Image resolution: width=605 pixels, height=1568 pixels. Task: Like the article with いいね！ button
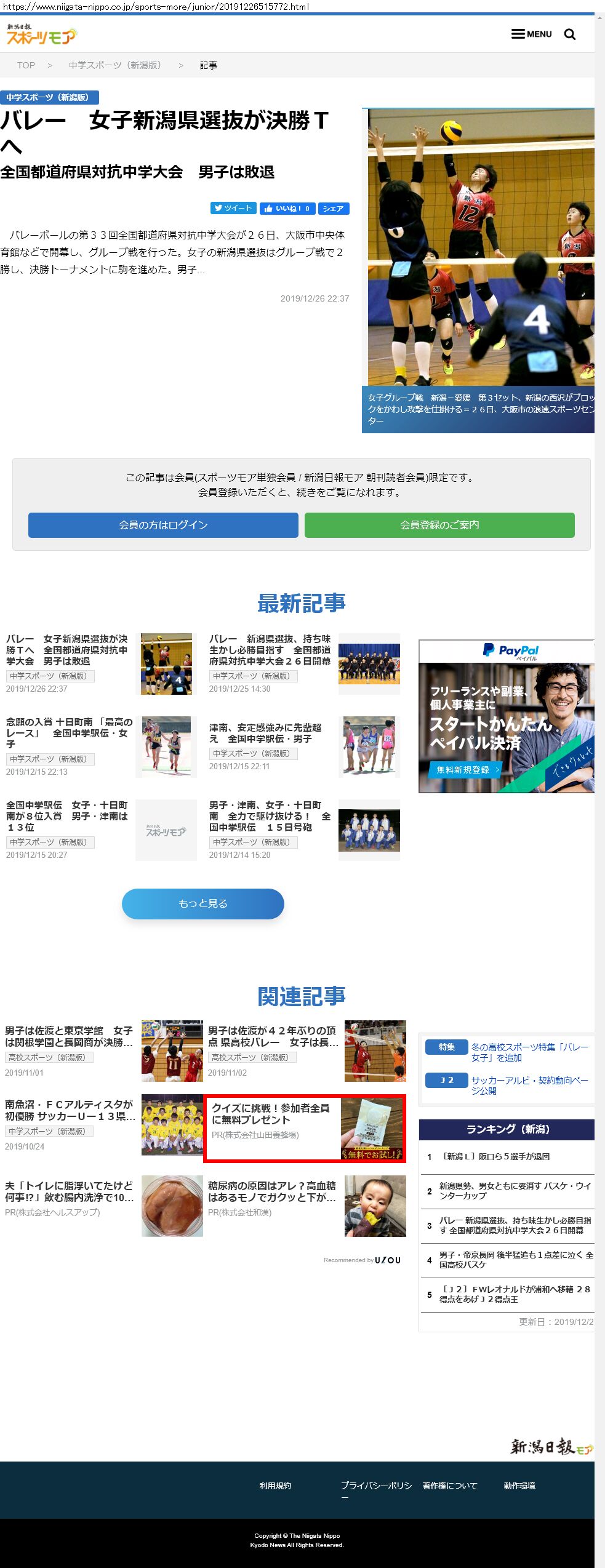(287, 209)
